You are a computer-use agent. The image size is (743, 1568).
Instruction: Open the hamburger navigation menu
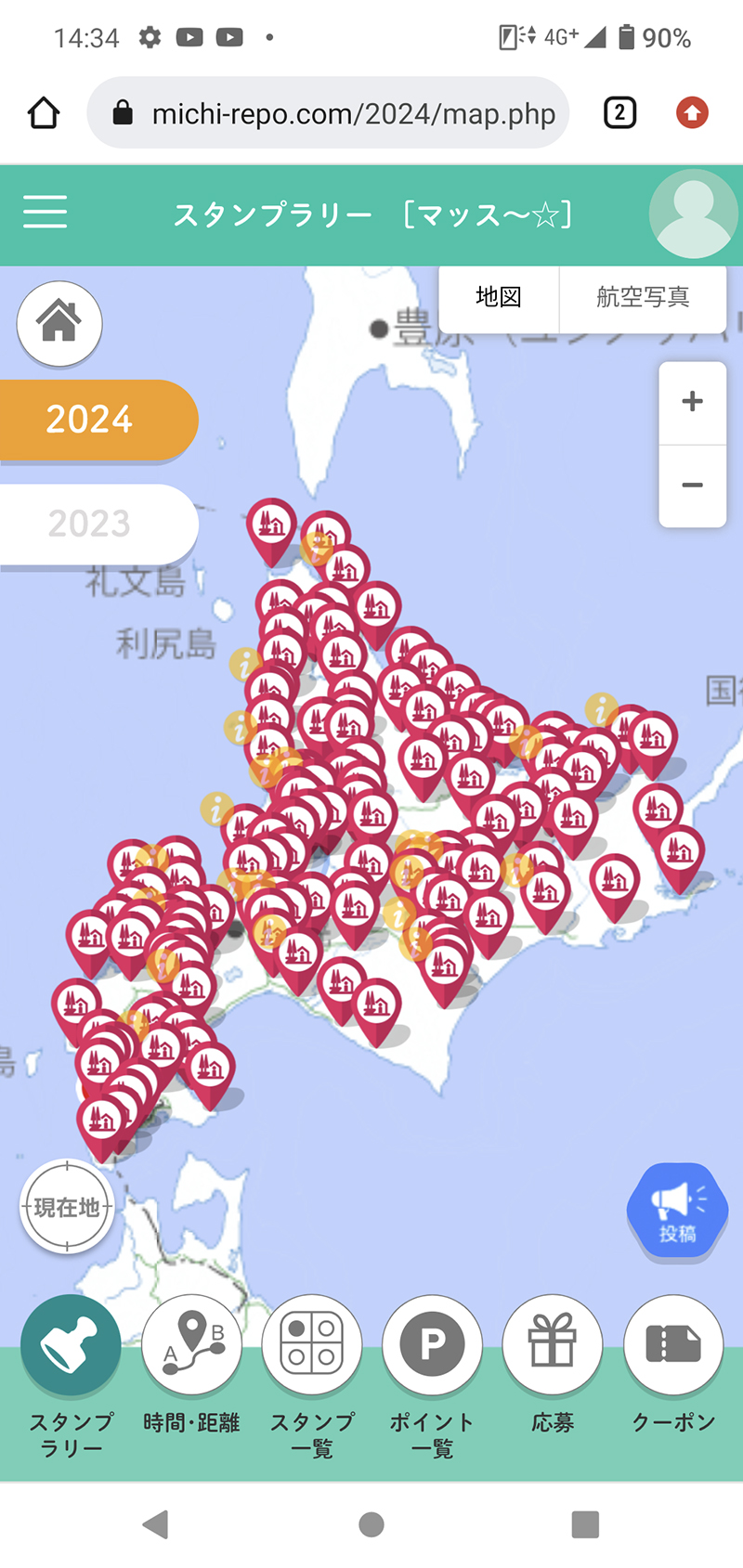(45, 213)
